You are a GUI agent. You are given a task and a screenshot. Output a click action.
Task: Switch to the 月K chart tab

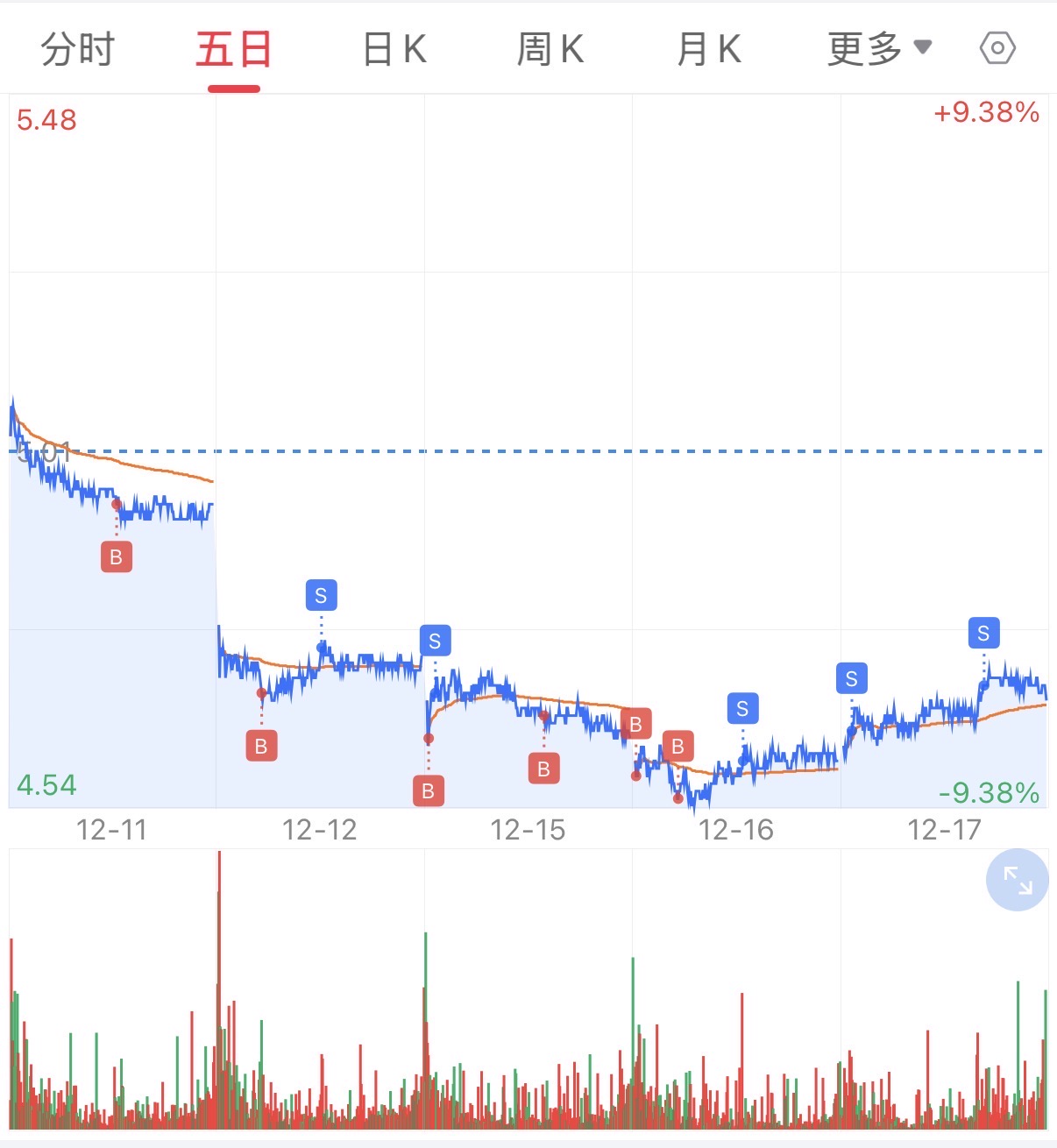[x=709, y=49]
